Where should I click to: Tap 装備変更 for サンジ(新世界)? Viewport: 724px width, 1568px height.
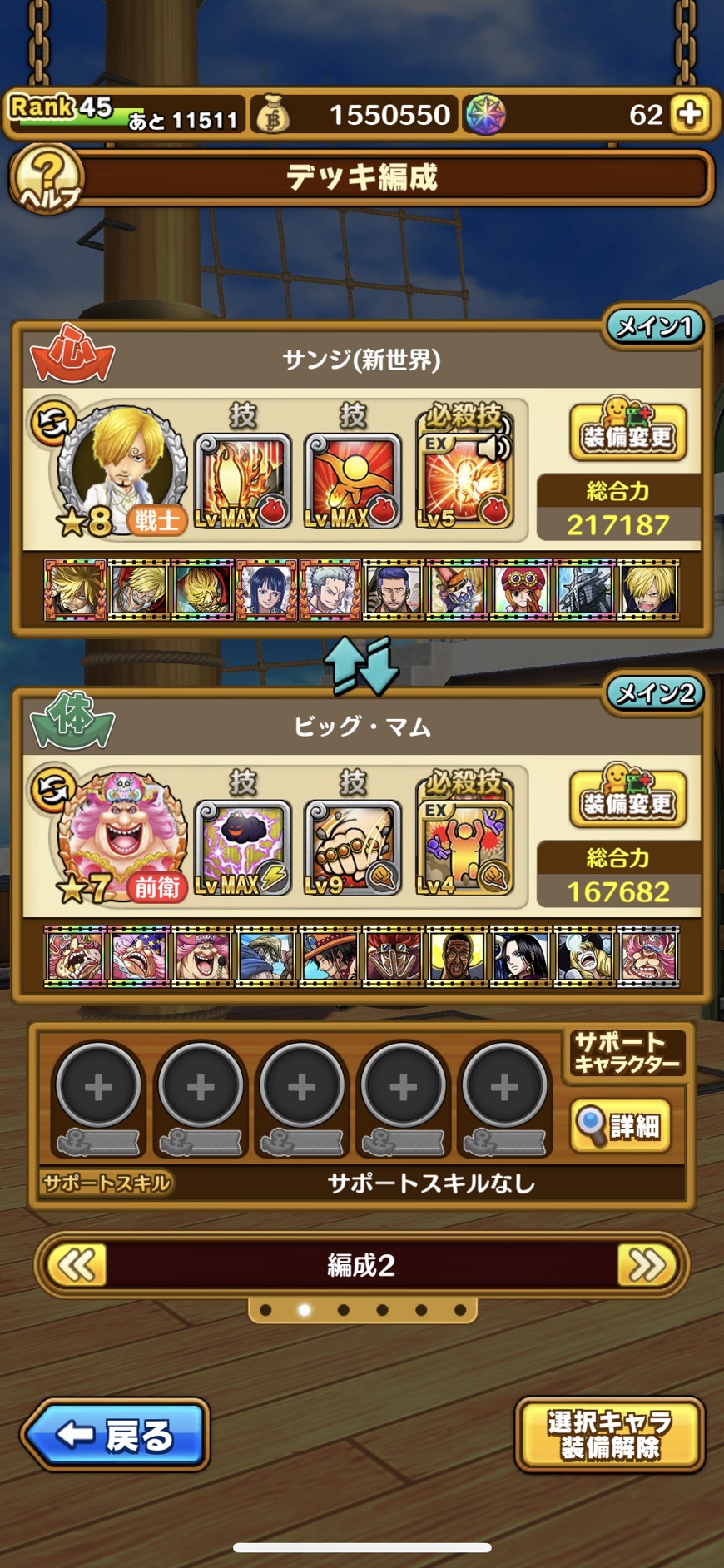click(627, 432)
